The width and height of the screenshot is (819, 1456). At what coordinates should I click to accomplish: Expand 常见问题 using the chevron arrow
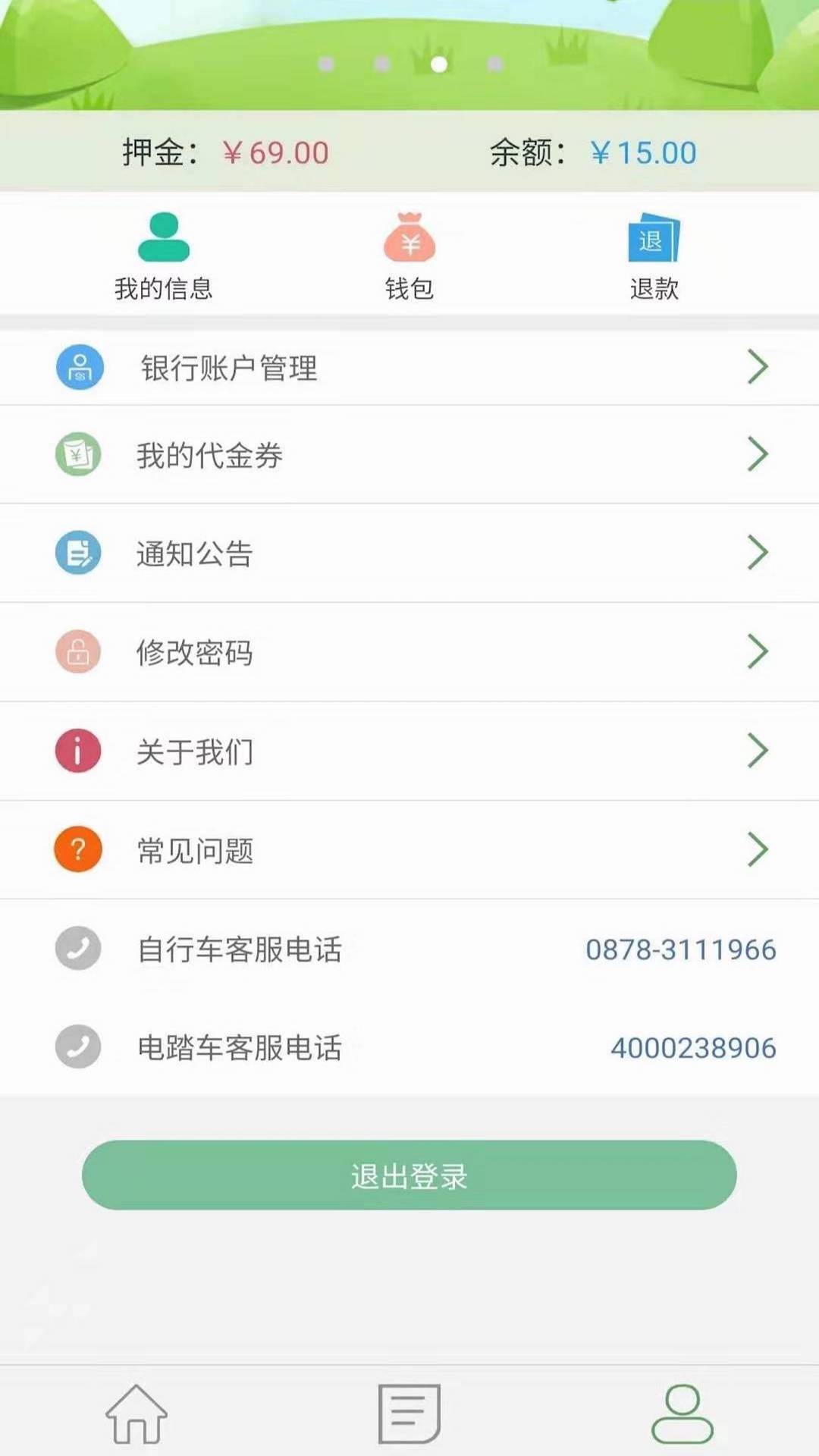click(x=758, y=850)
